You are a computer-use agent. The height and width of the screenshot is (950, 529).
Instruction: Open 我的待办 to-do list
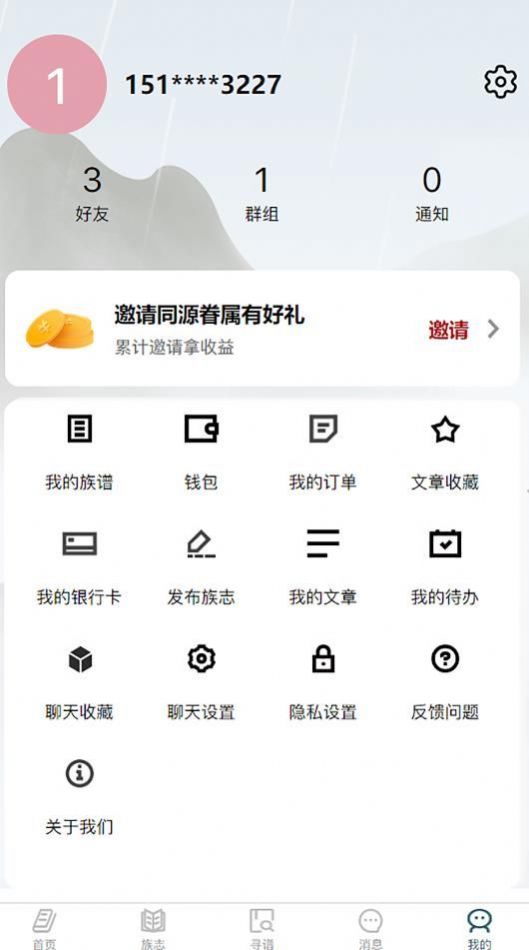[445, 568]
